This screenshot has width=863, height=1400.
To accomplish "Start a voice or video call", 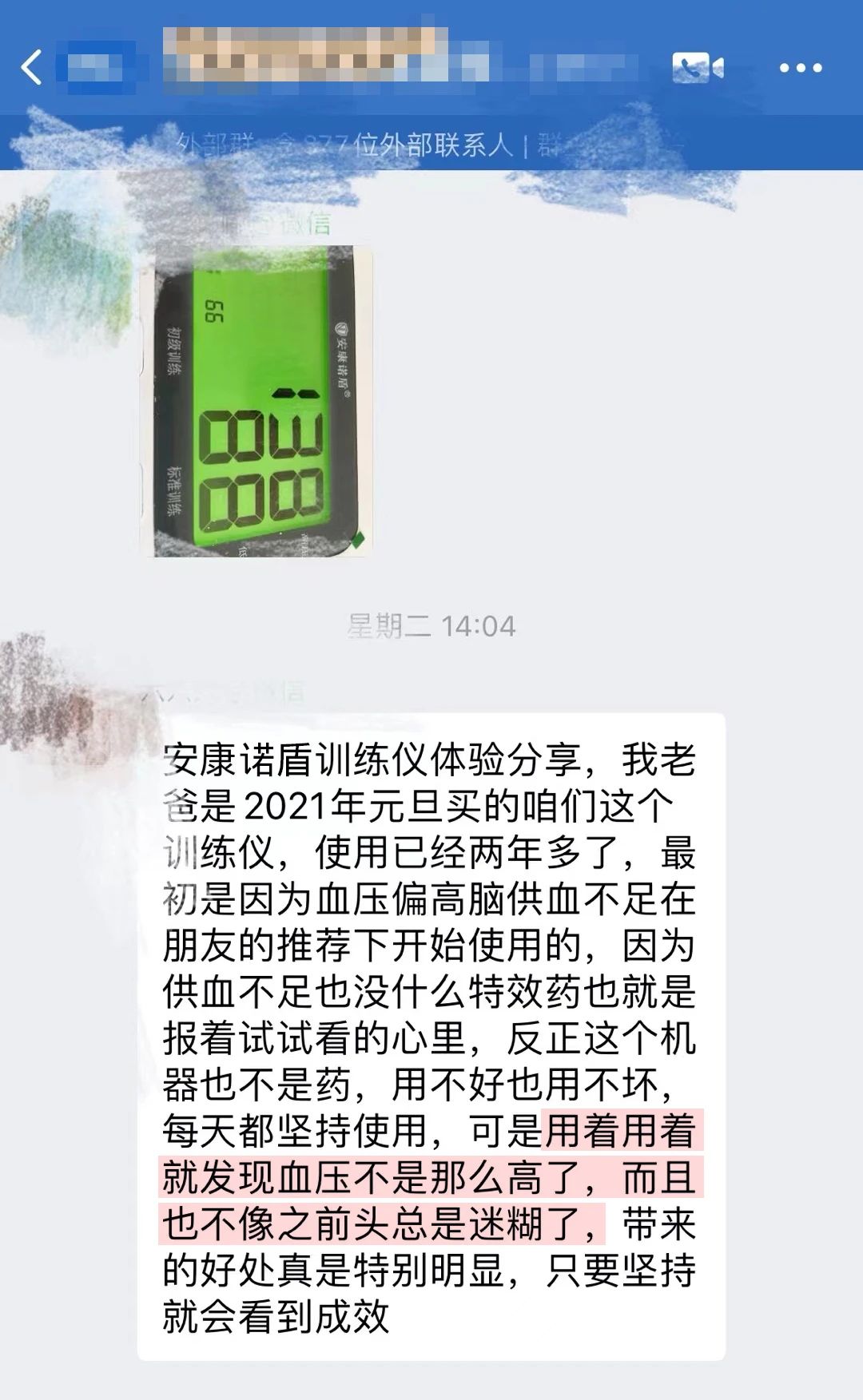I will 698,68.
